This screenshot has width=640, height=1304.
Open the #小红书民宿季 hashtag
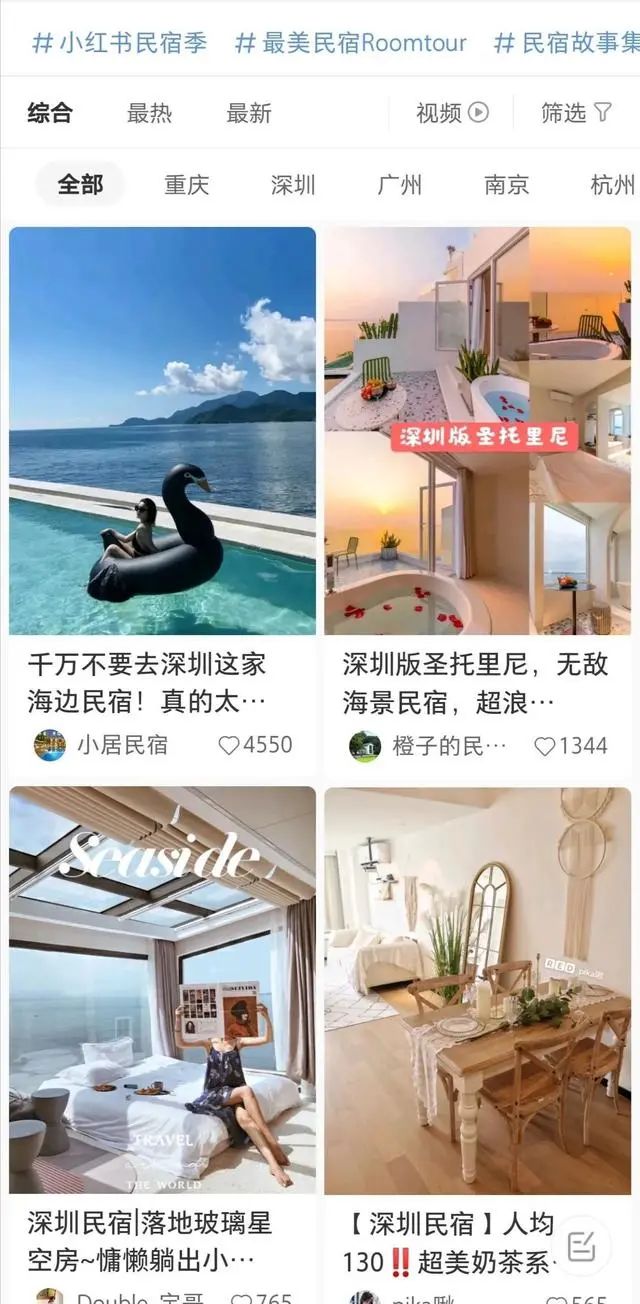(x=120, y=43)
